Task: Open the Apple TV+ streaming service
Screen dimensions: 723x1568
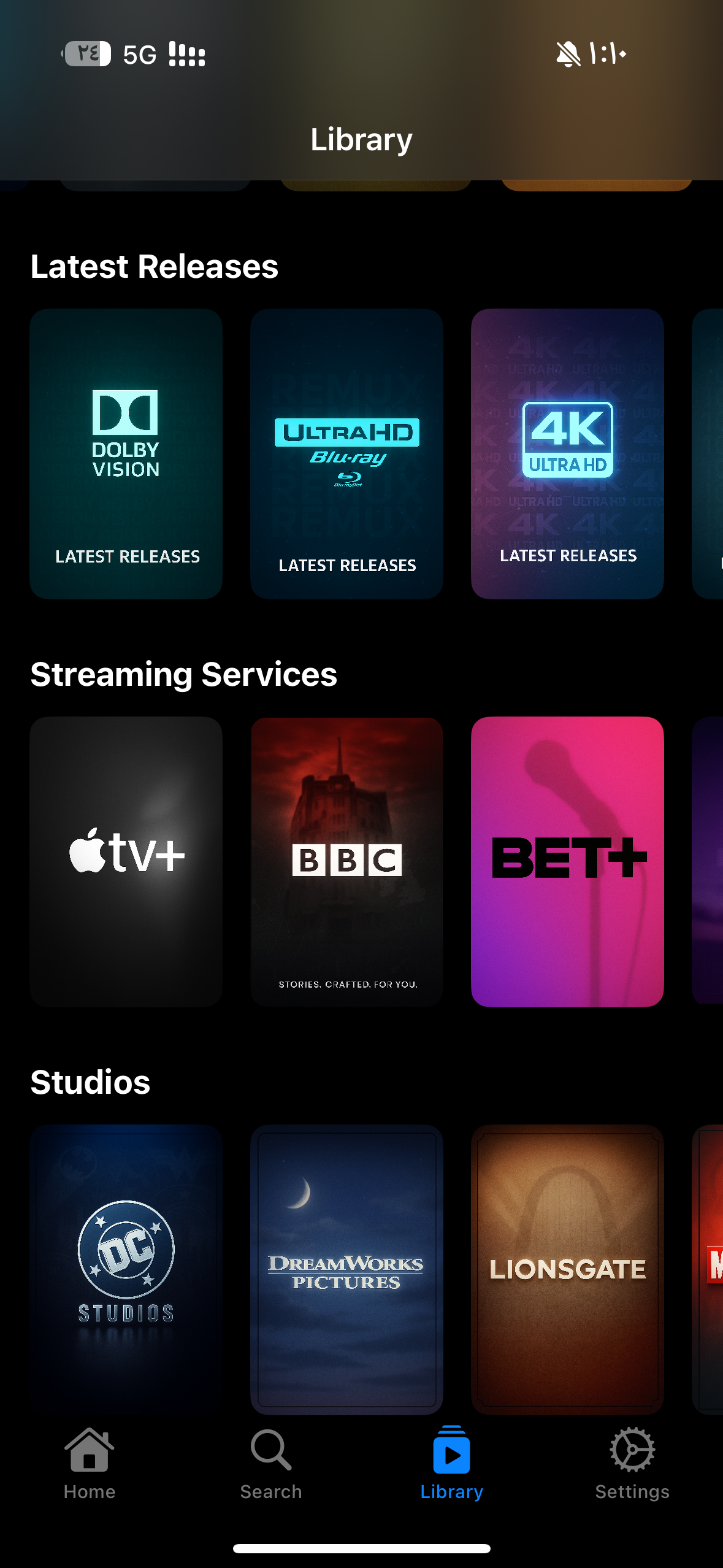Action: (x=126, y=861)
